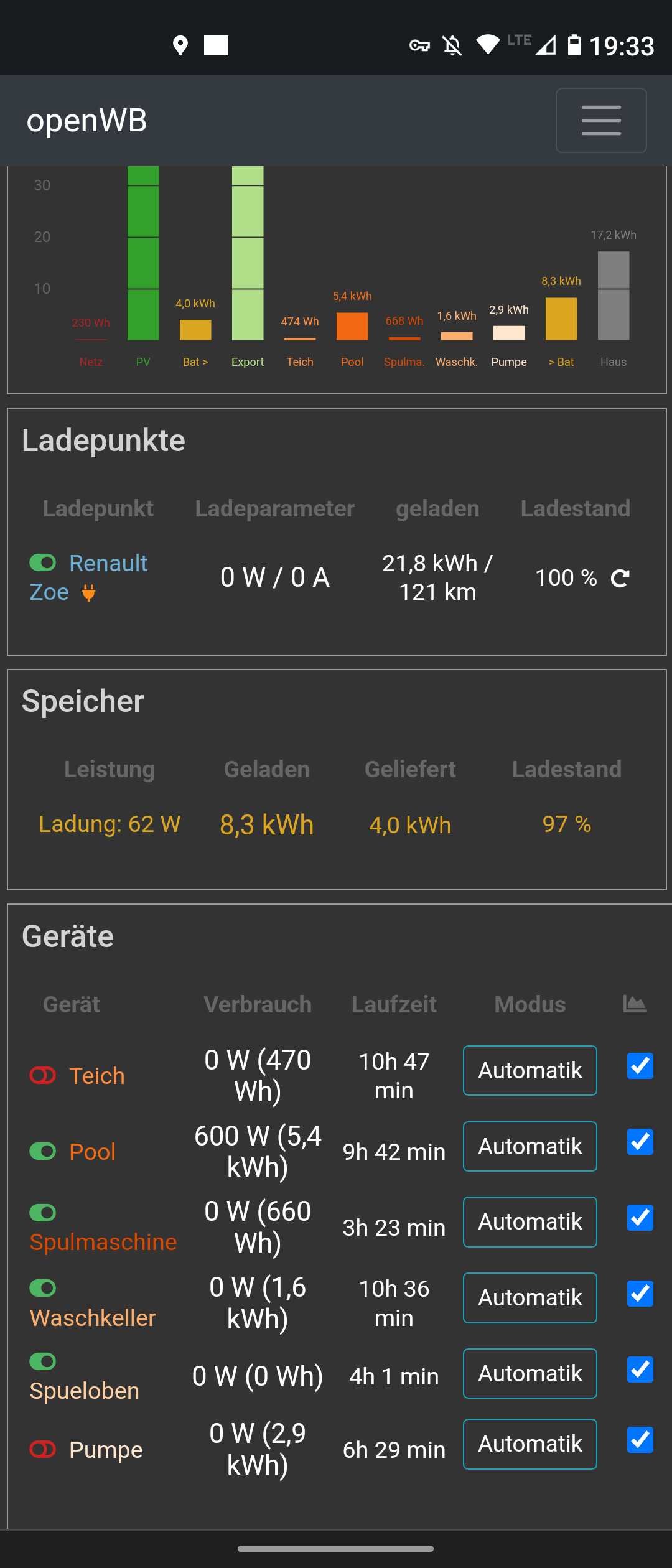The width and height of the screenshot is (672, 1568).
Task: Change the Waschkeller mode from Automatik
Action: tap(530, 1298)
